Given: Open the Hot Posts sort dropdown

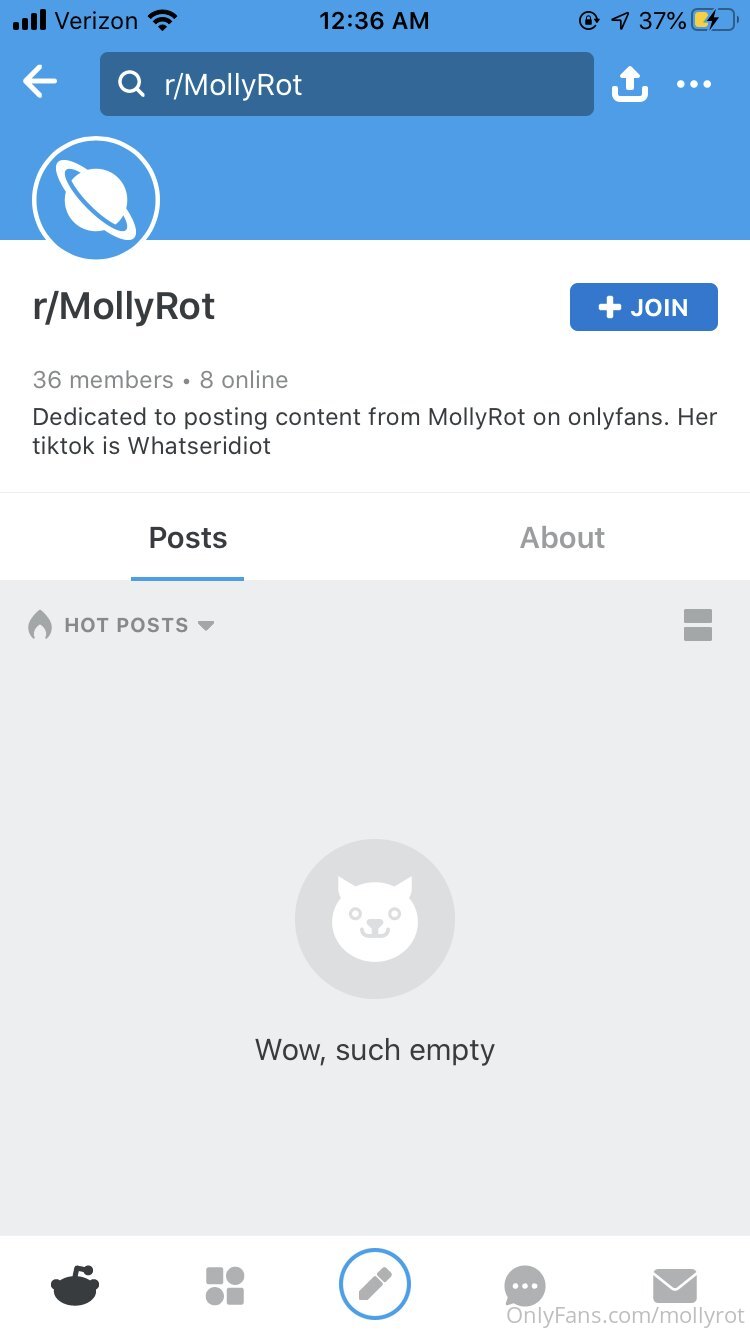Looking at the screenshot, I should (x=121, y=626).
